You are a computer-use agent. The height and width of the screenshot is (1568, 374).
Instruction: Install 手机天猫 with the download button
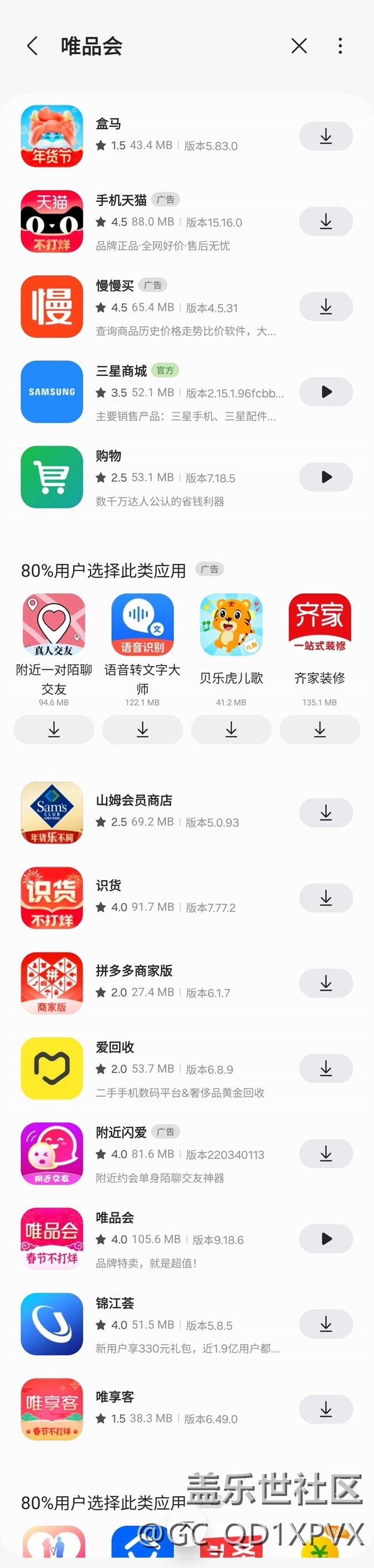(x=325, y=222)
